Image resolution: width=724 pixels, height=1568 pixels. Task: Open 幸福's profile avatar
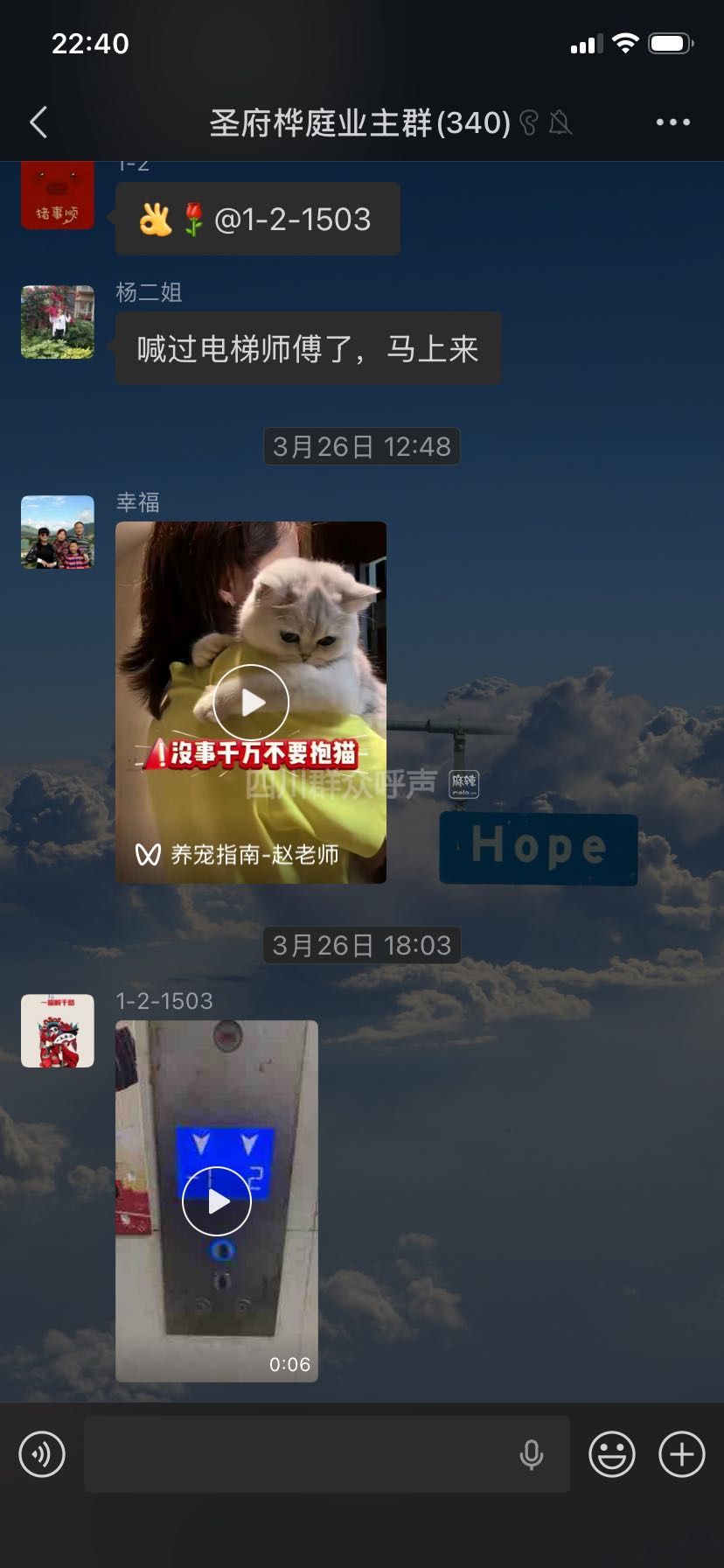coord(58,532)
